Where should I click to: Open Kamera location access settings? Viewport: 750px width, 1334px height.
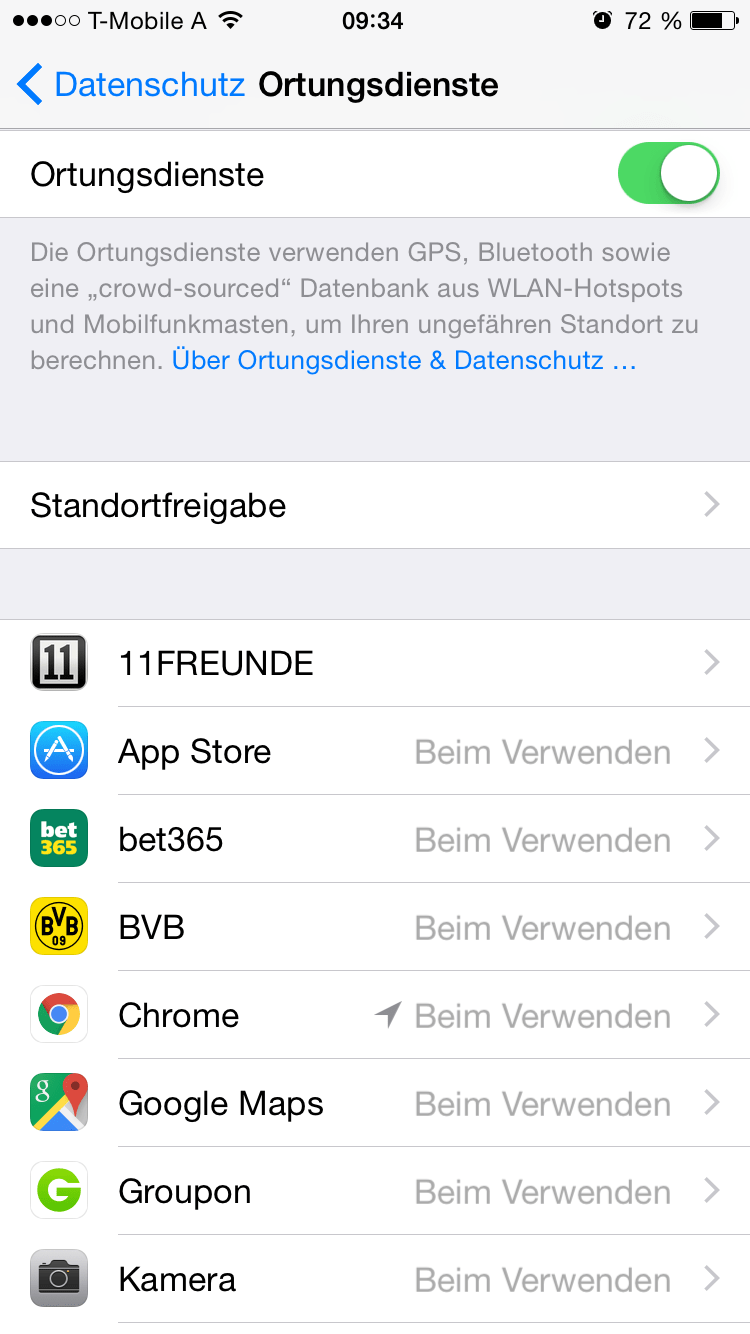375,1279
